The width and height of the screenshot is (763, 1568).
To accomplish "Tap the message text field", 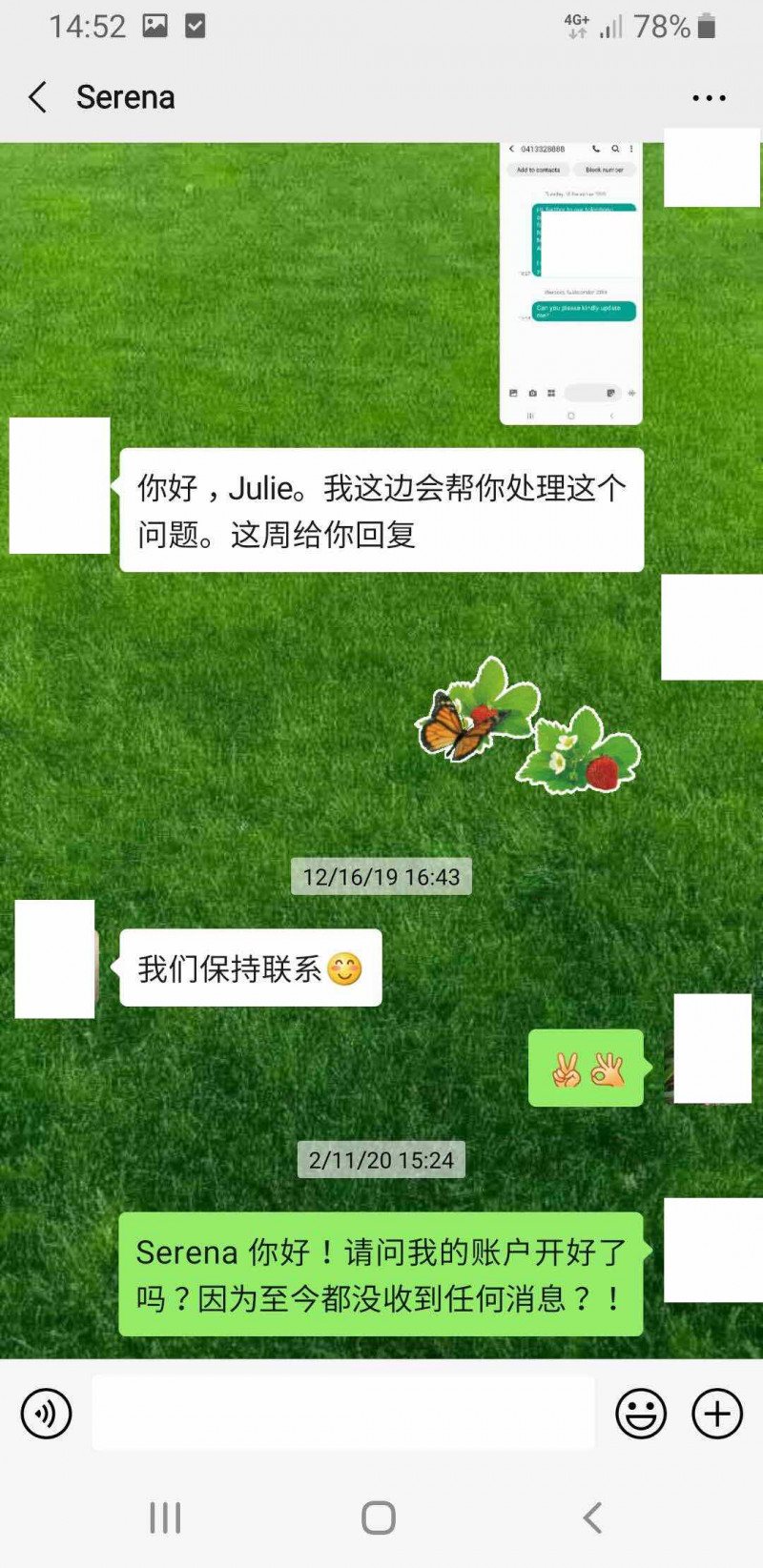I will 343,1413.
